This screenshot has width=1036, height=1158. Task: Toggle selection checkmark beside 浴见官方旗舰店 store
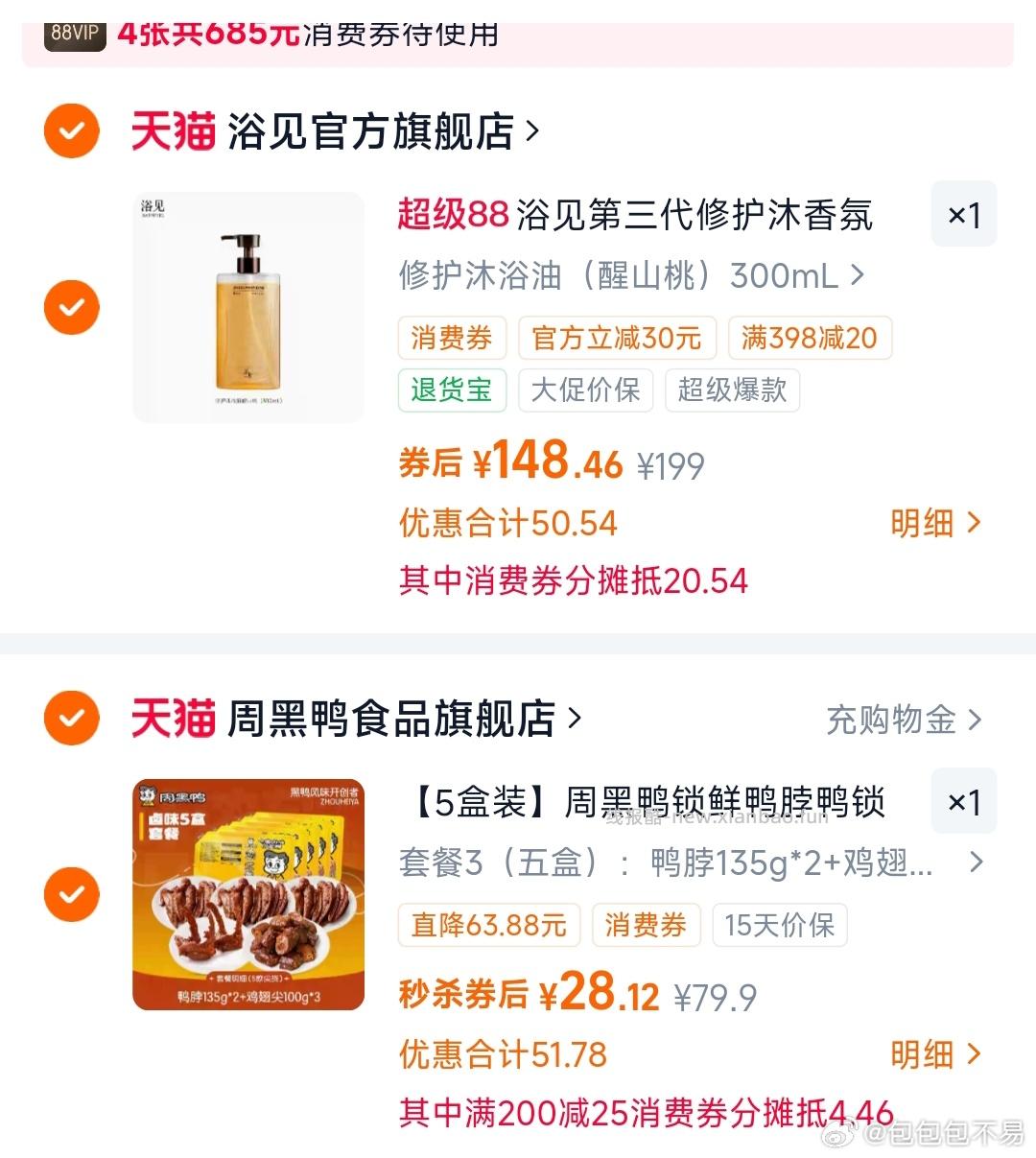pyautogui.click(x=71, y=130)
